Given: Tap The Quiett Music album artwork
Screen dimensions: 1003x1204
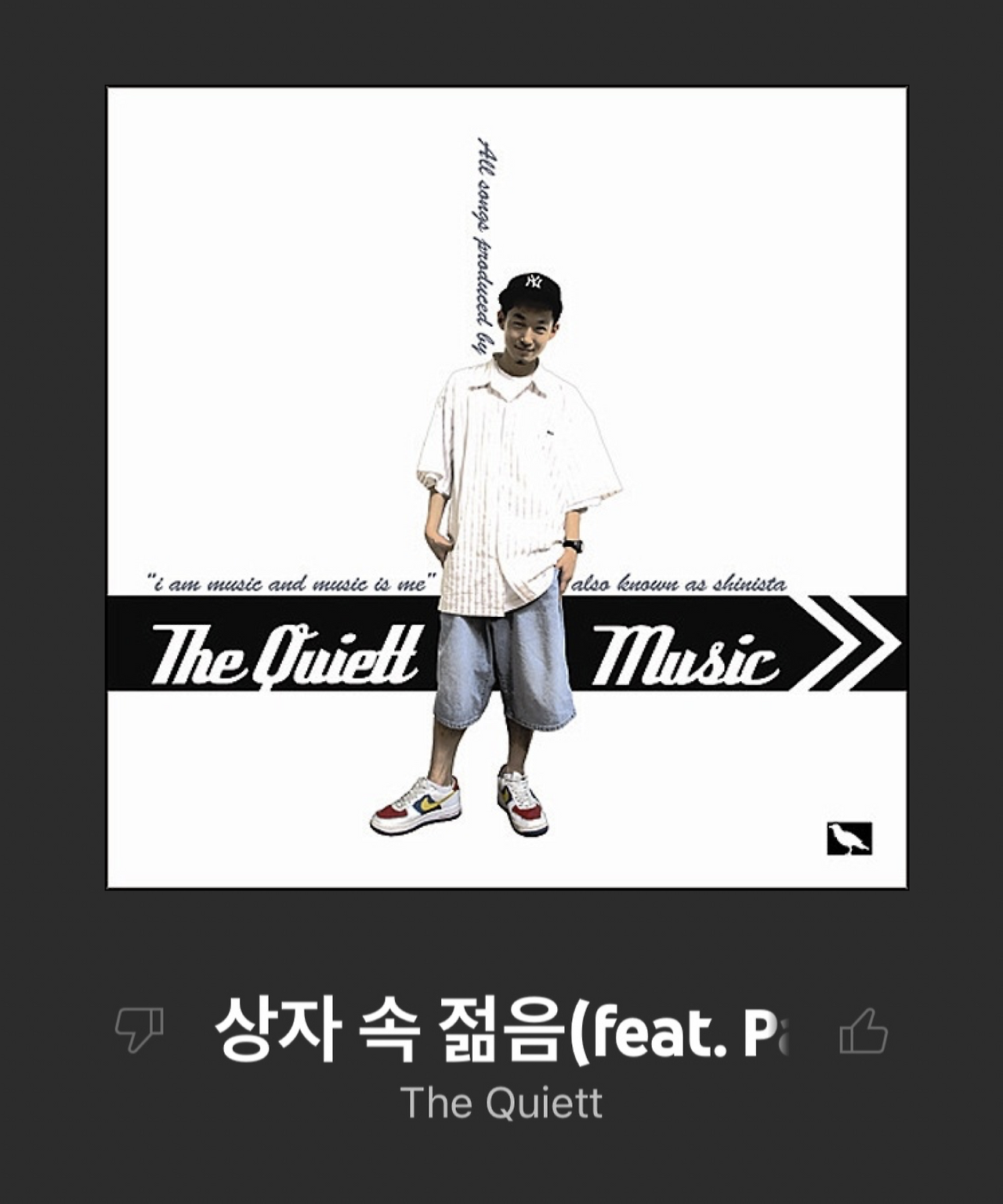Looking at the screenshot, I should coord(507,488).
